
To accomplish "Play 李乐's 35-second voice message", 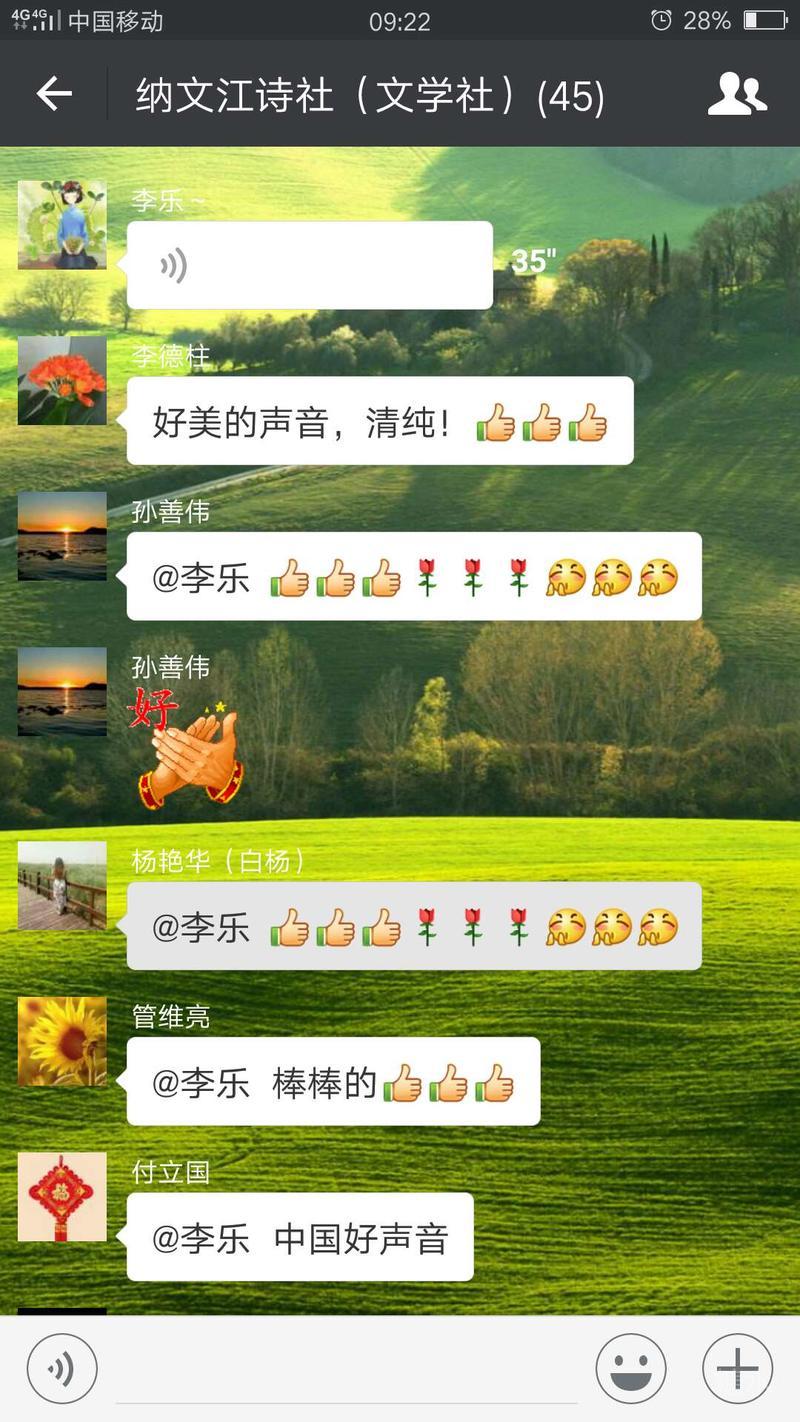I will click(309, 265).
